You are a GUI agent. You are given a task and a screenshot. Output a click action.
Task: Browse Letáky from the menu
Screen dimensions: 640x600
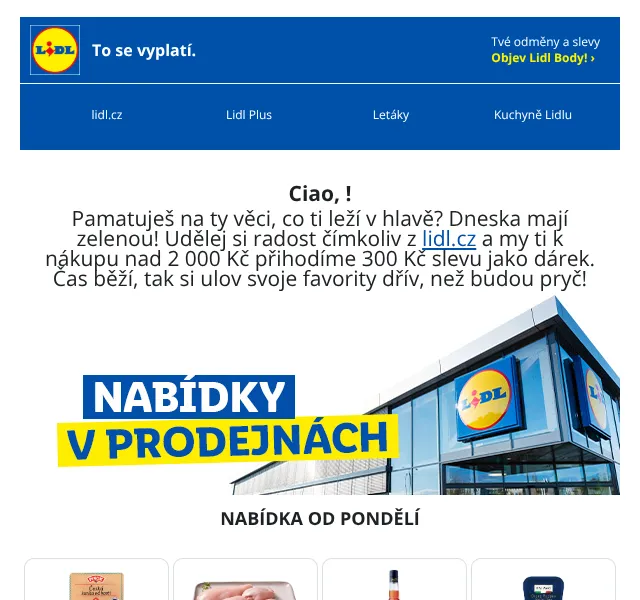click(x=391, y=115)
